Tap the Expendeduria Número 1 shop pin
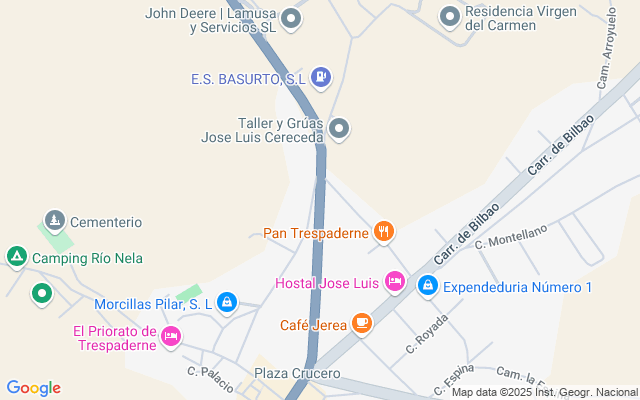The height and width of the screenshot is (400, 640). 428,286
